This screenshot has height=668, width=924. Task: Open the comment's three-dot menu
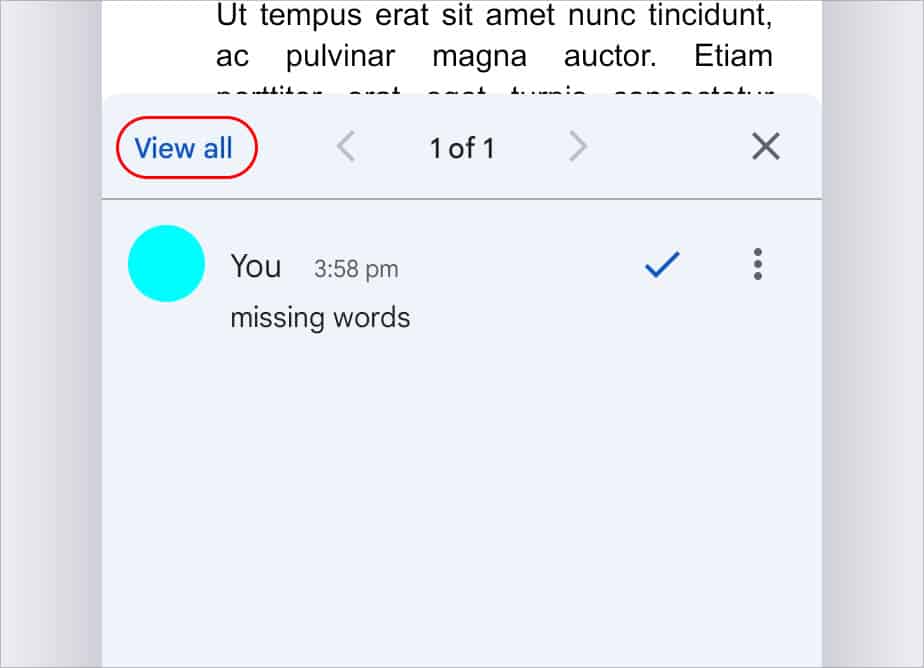click(x=758, y=264)
